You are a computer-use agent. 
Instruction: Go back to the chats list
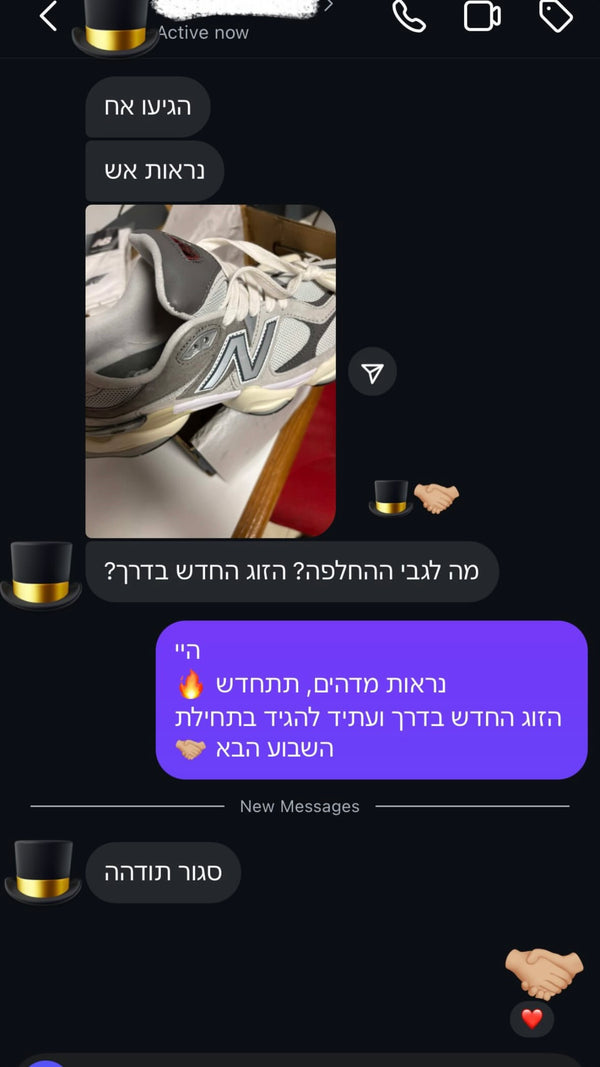pos(47,16)
